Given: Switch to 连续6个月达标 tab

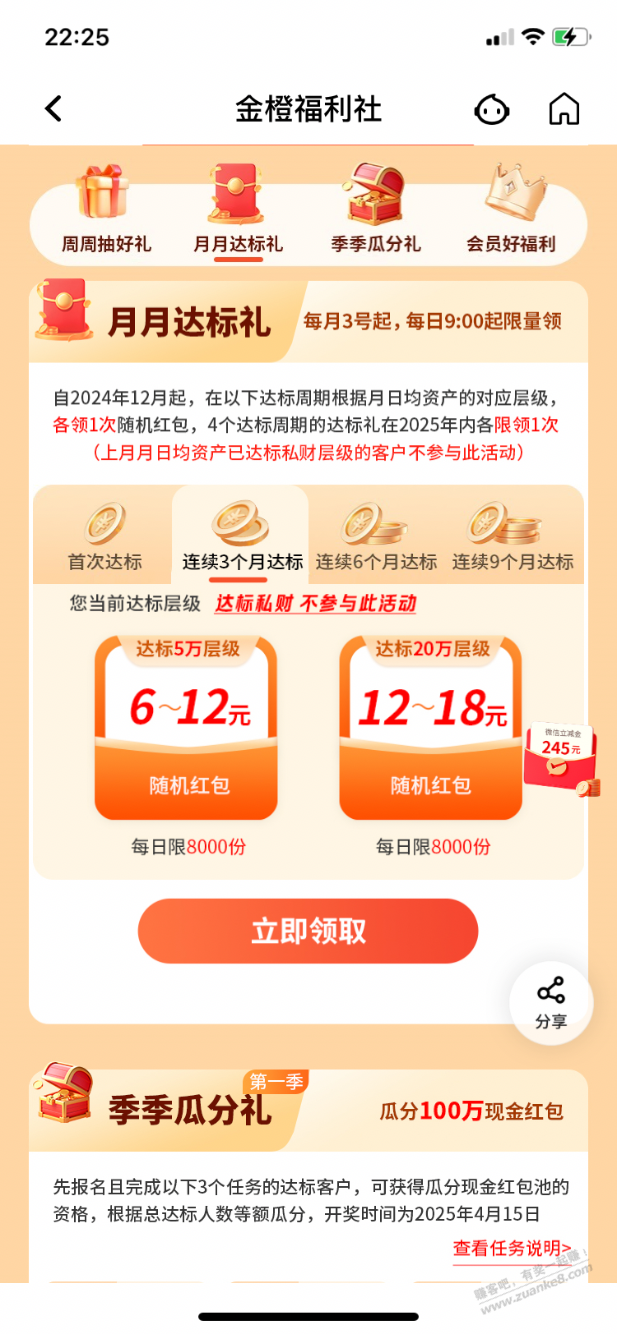Looking at the screenshot, I should (376, 538).
